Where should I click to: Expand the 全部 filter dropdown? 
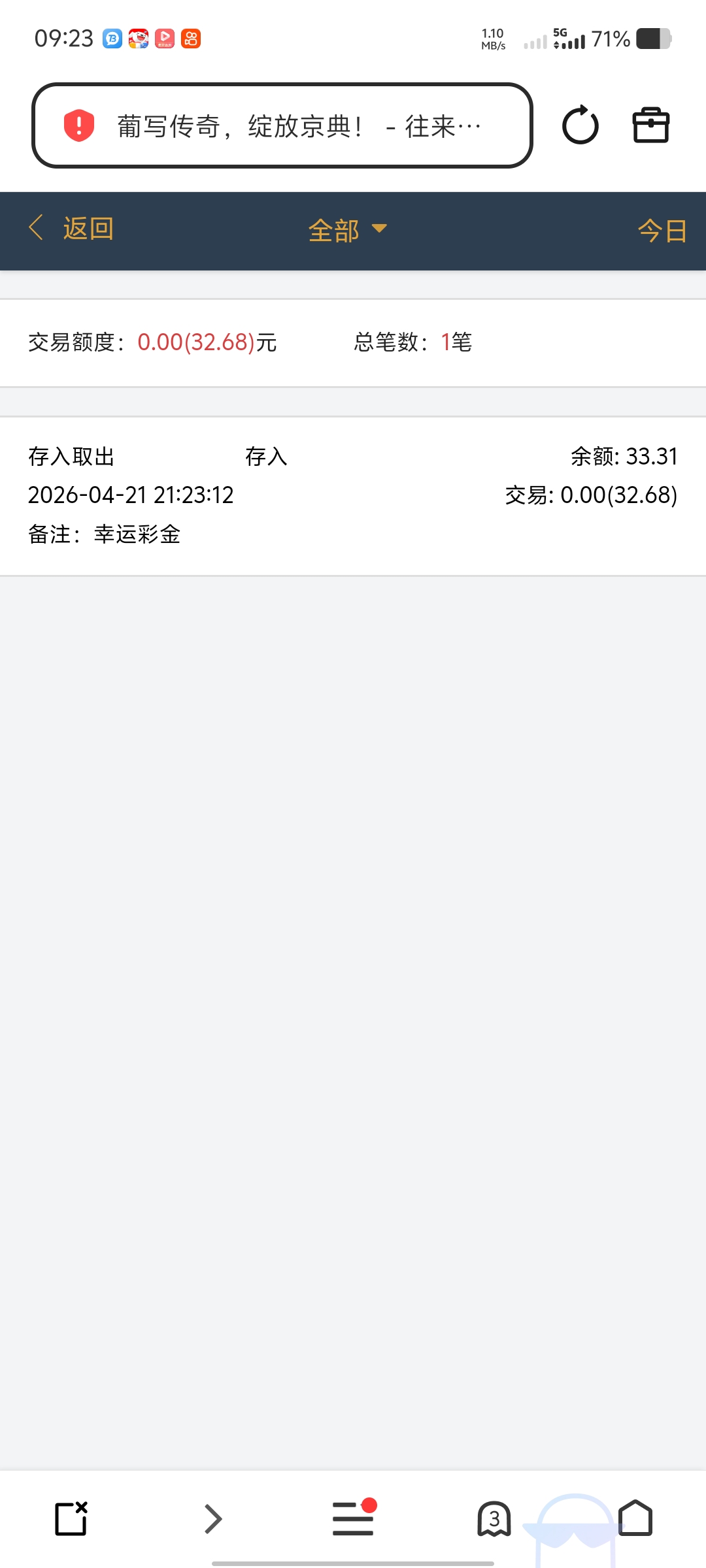(x=348, y=230)
